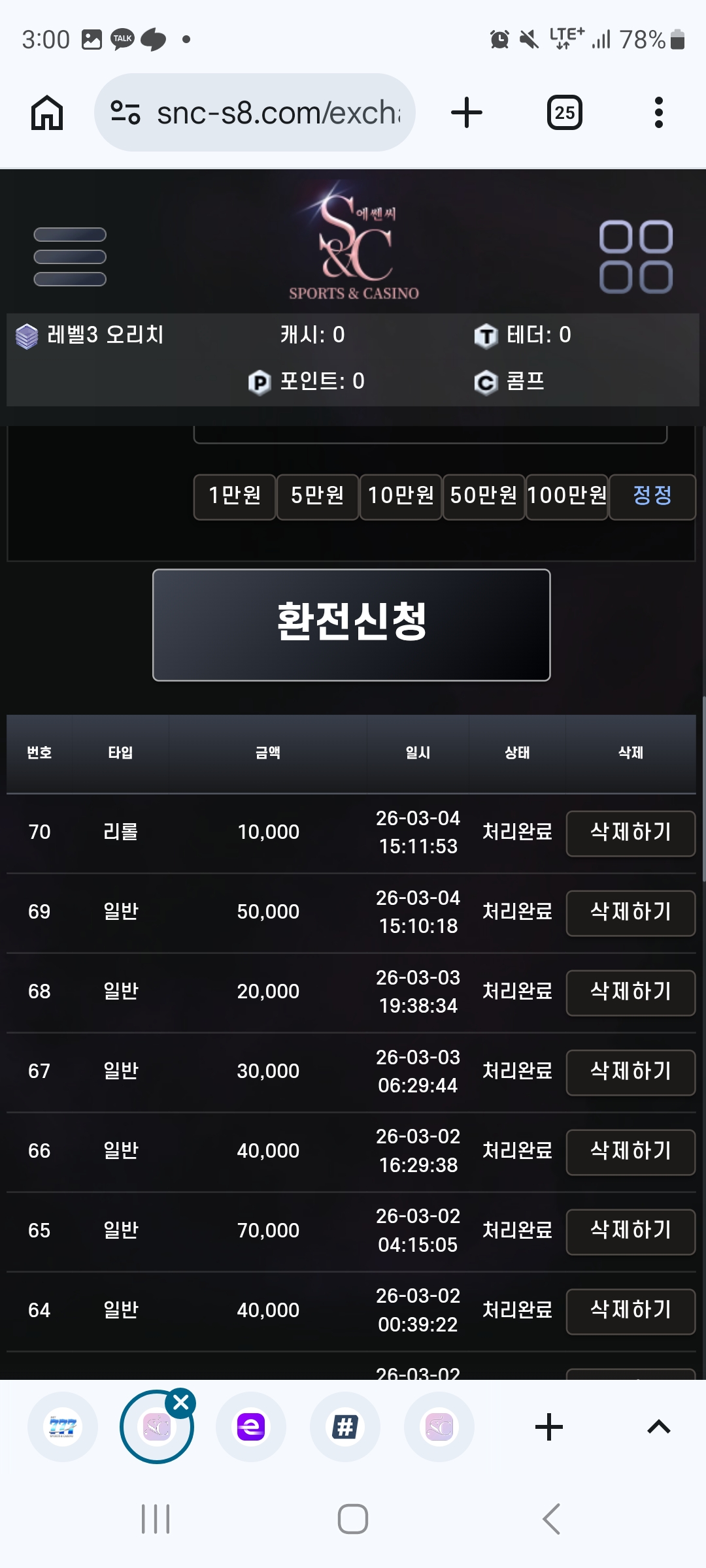Delete the 50,000 record number 69
This screenshot has height=1568, width=706.
pyautogui.click(x=630, y=913)
